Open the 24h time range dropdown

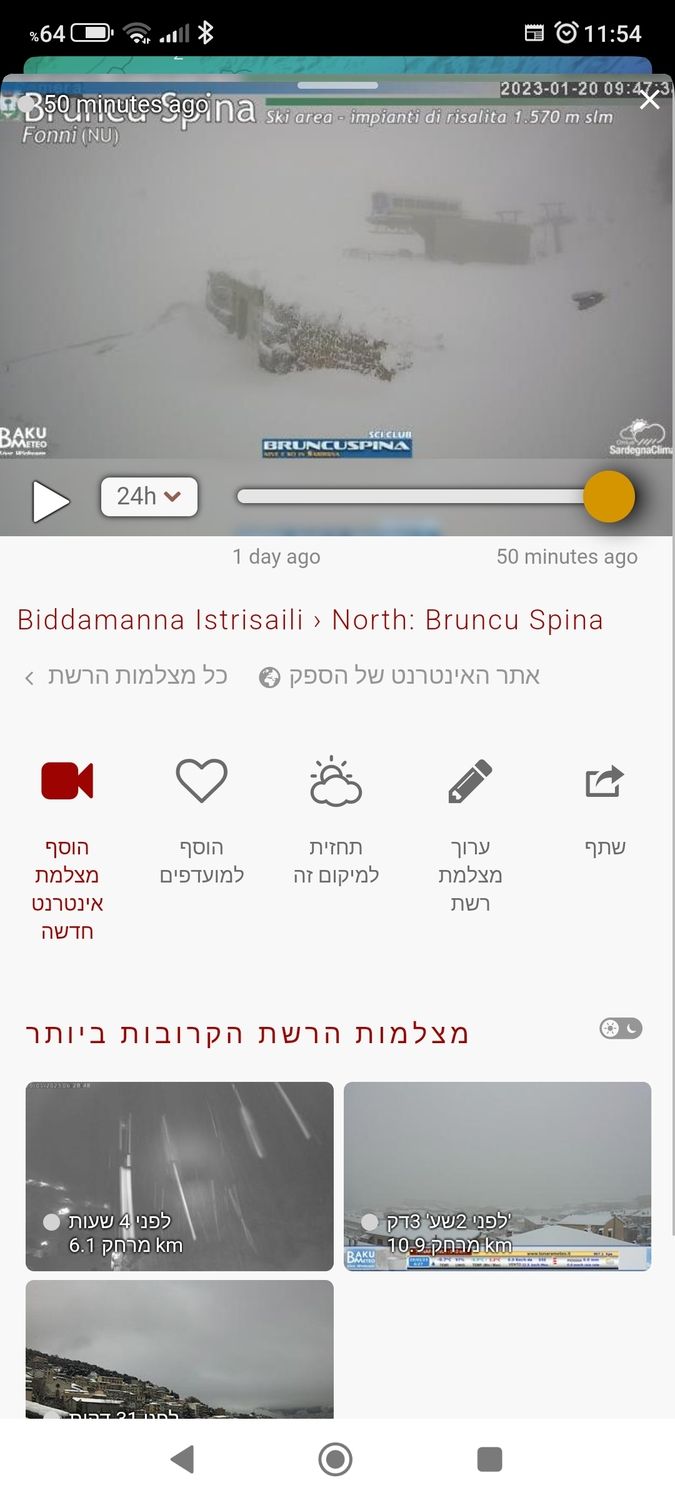(x=149, y=497)
